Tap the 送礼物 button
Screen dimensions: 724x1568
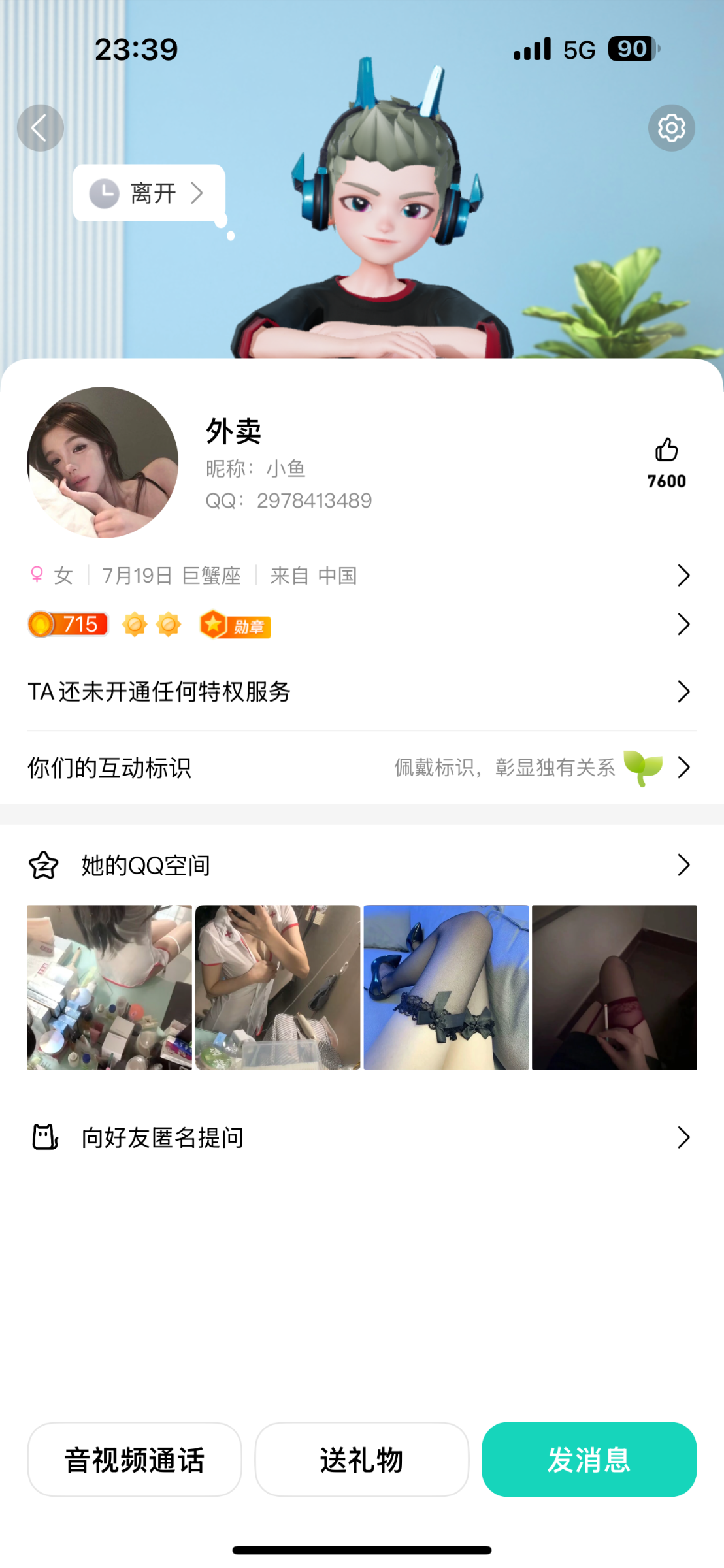(361, 1460)
